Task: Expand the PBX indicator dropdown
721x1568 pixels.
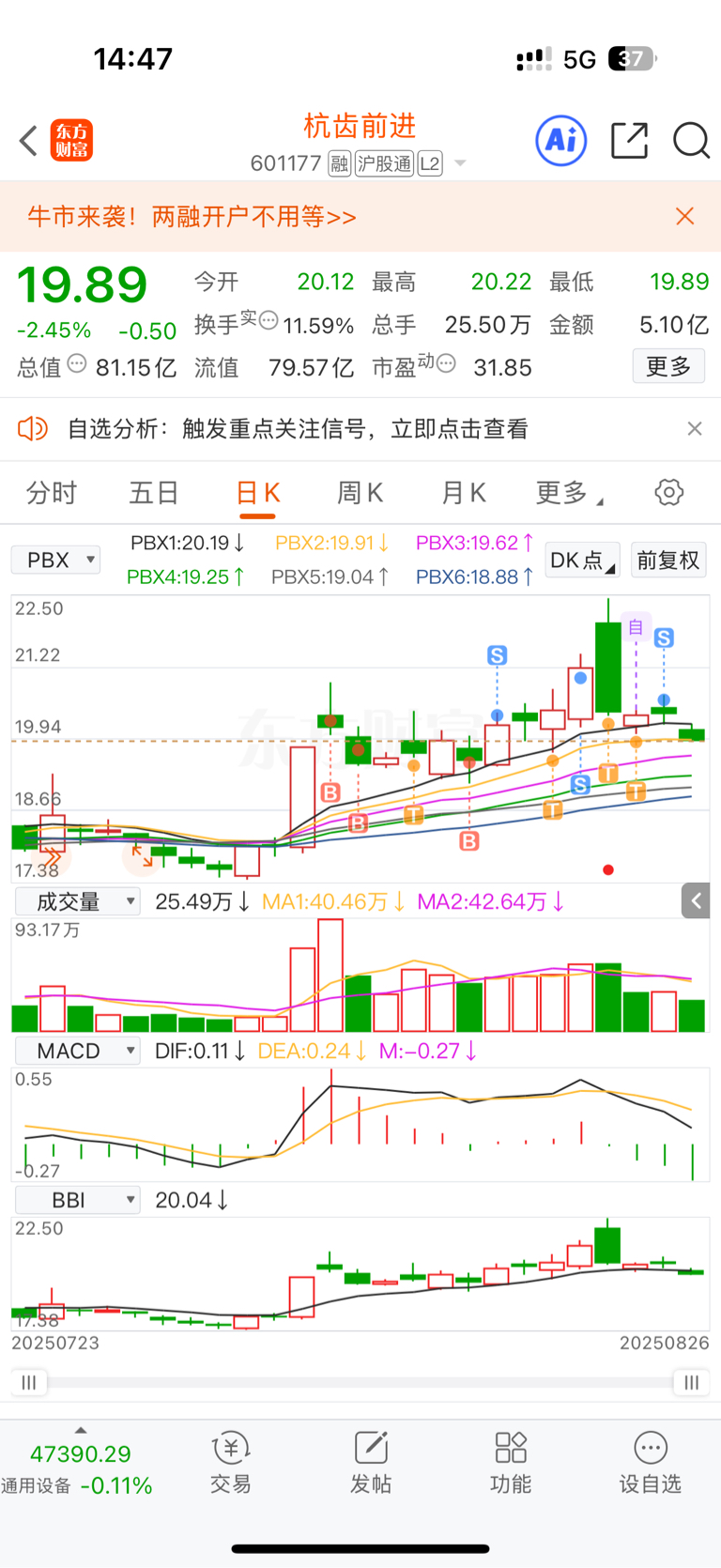Action: (56, 561)
